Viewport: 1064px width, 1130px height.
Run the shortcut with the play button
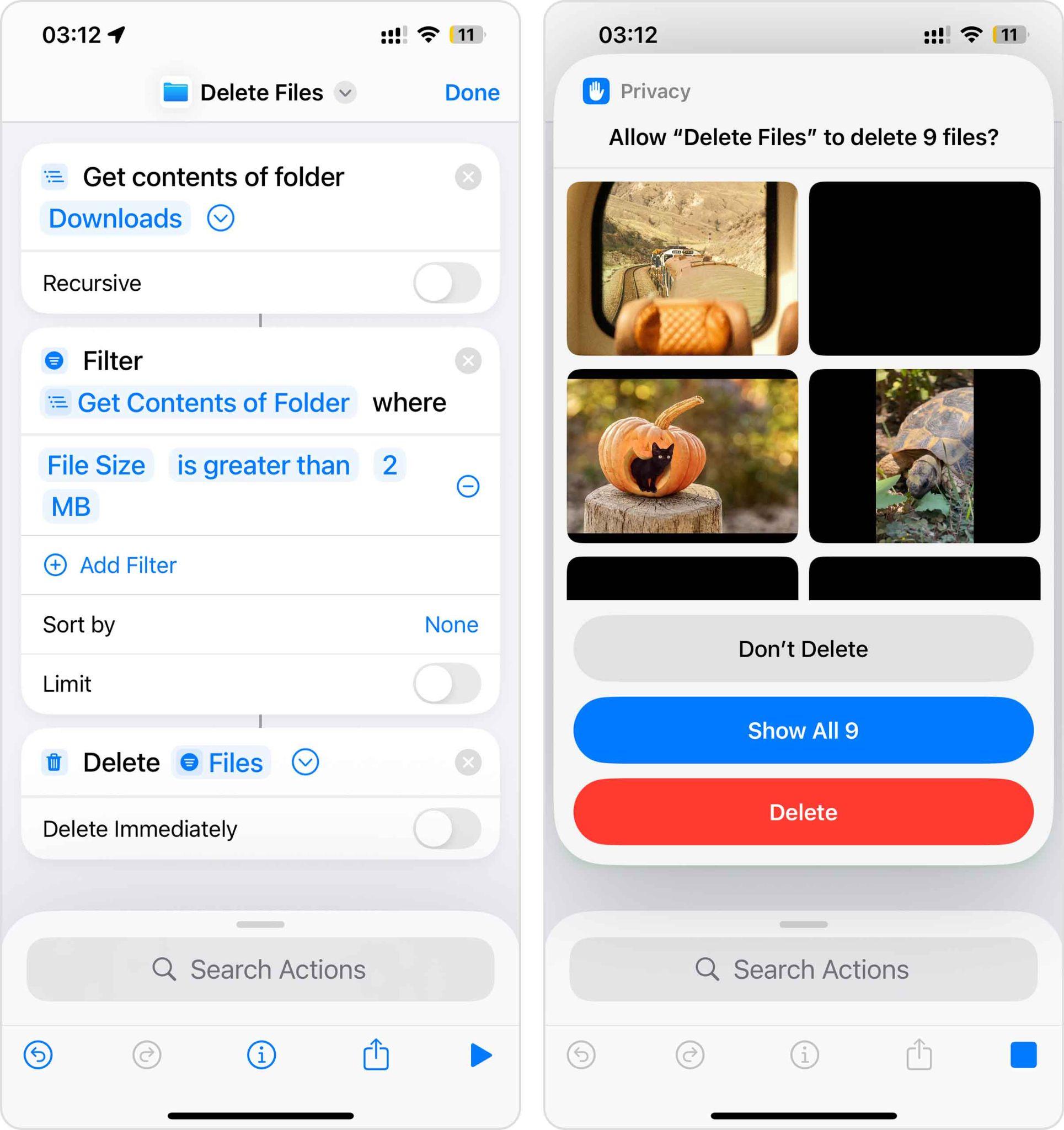481,1056
